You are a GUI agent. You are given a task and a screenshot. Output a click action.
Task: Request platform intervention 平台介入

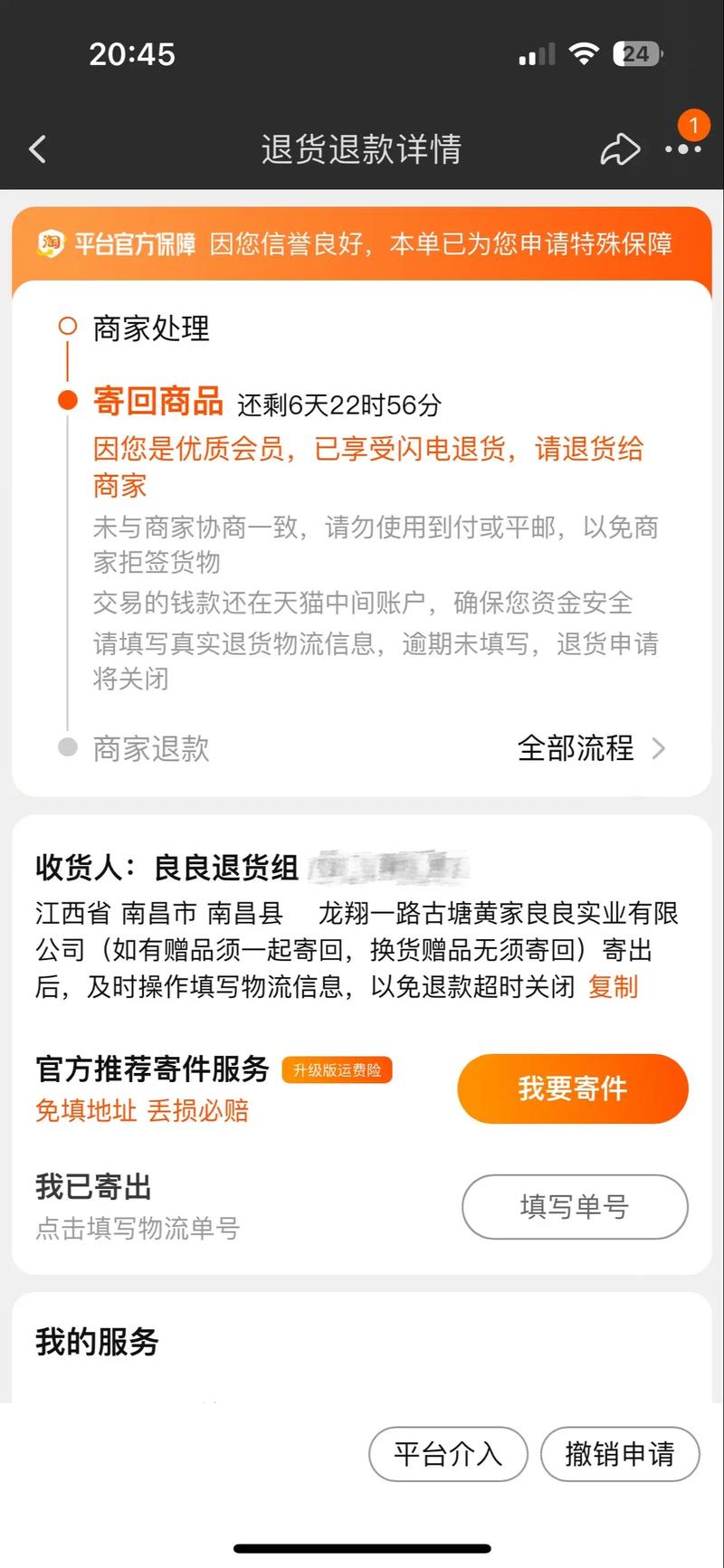pyautogui.click(x=448, y=1454)
